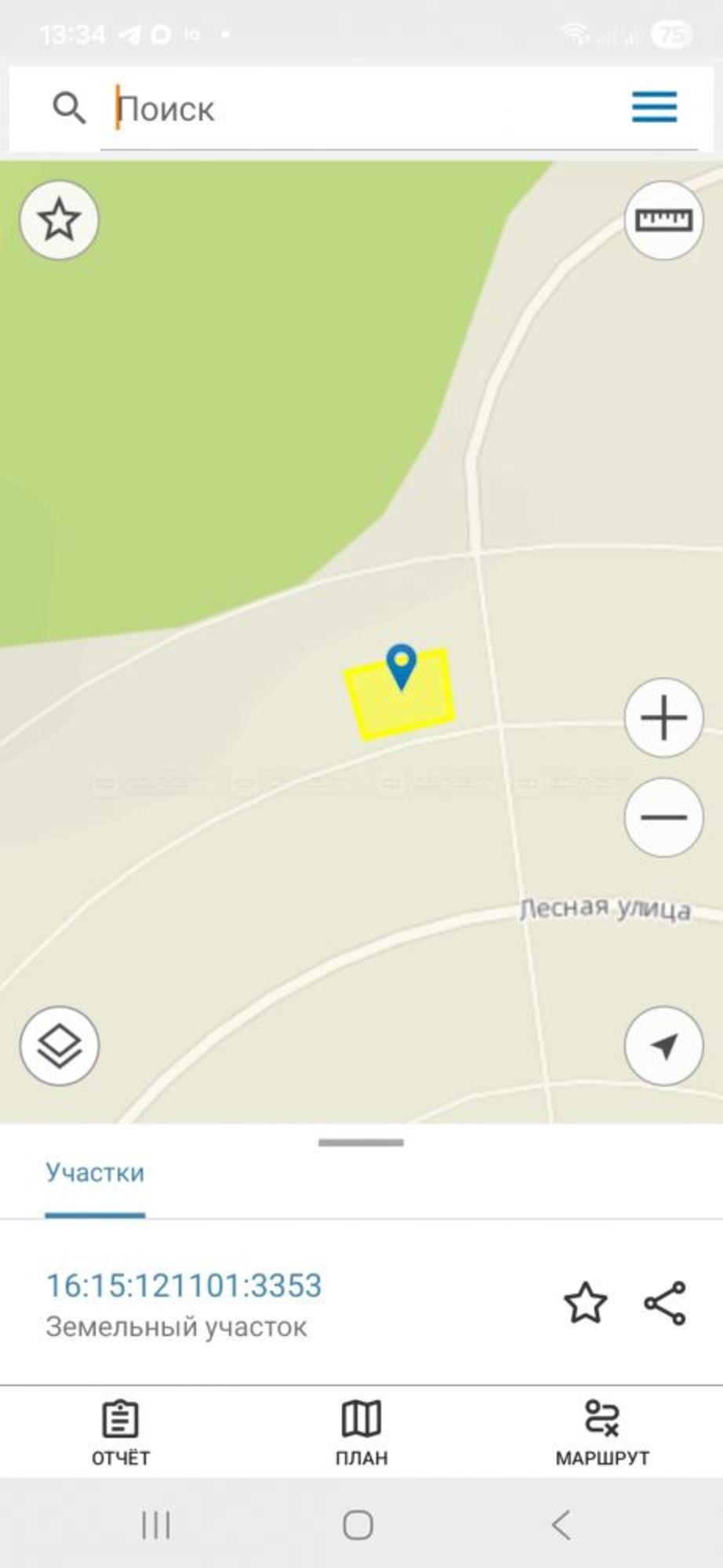Select the Участки tab
Screen dimensions: 723x1568
pos(95,1174)
